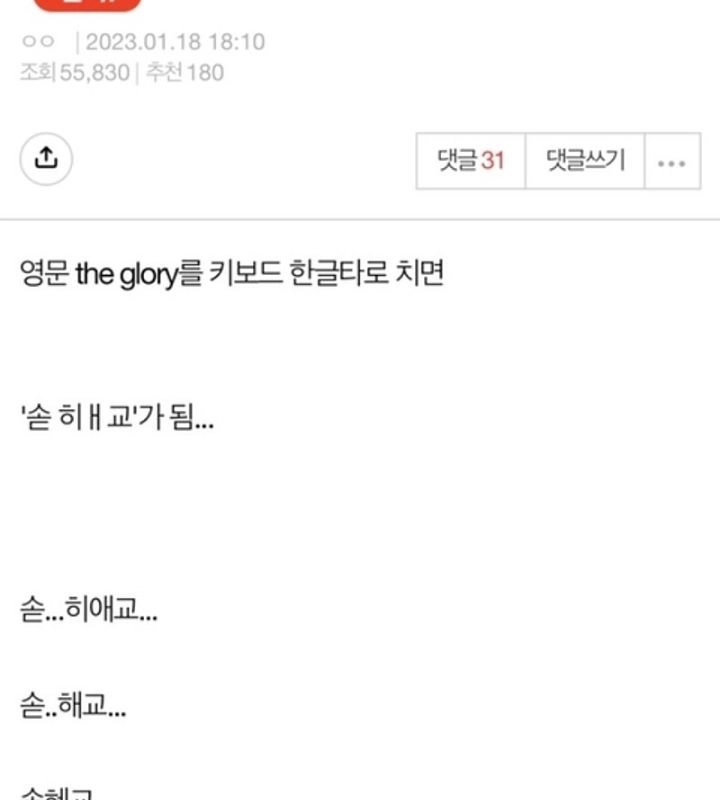
Task: View the 31 comments (댓글)
Action: coord(471,160)
